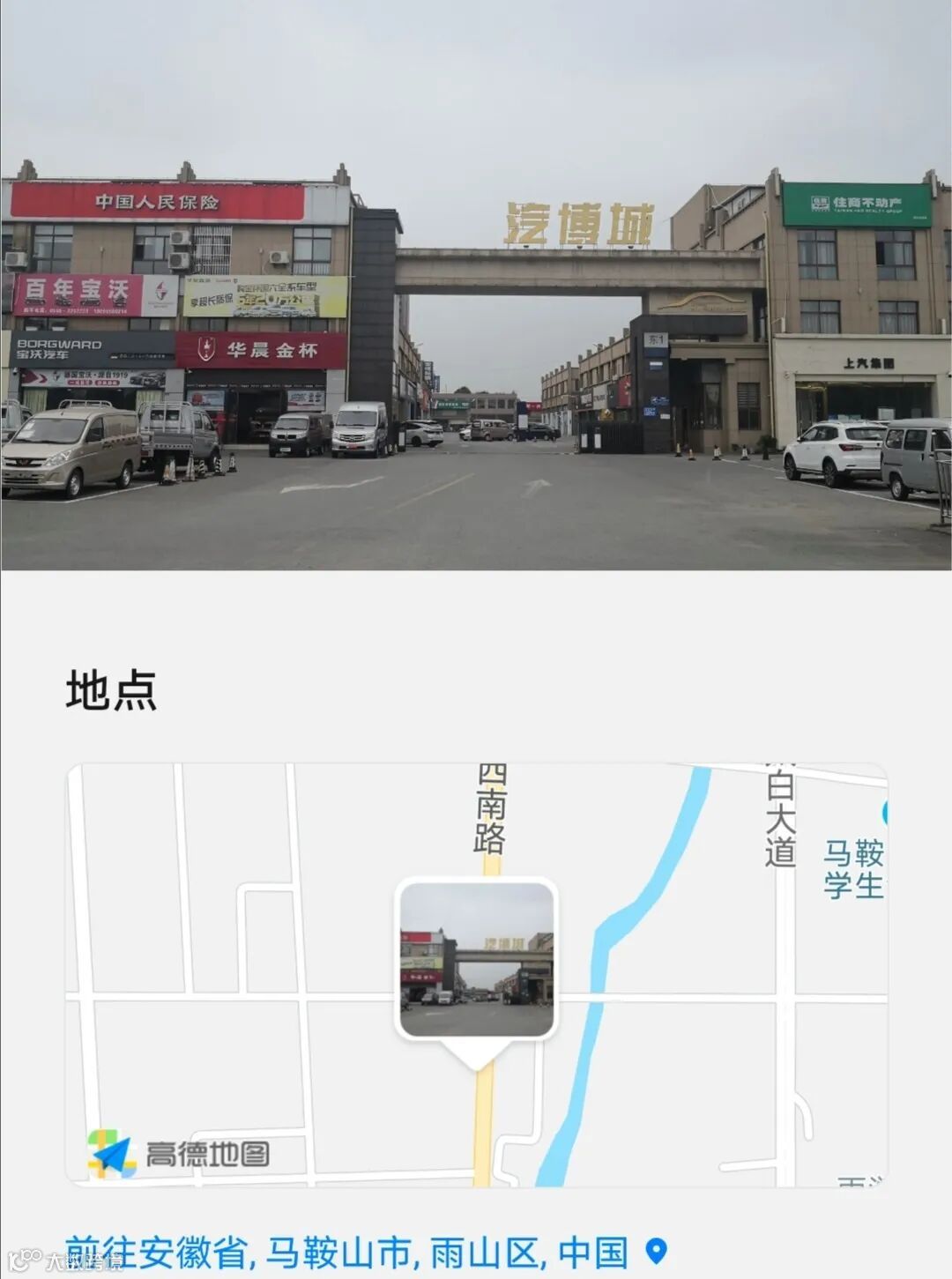Open the 汽博城 photo in full view
The width and height of the screenshot is (952, 1279).
pyautogui.click(x=476, y=285)
